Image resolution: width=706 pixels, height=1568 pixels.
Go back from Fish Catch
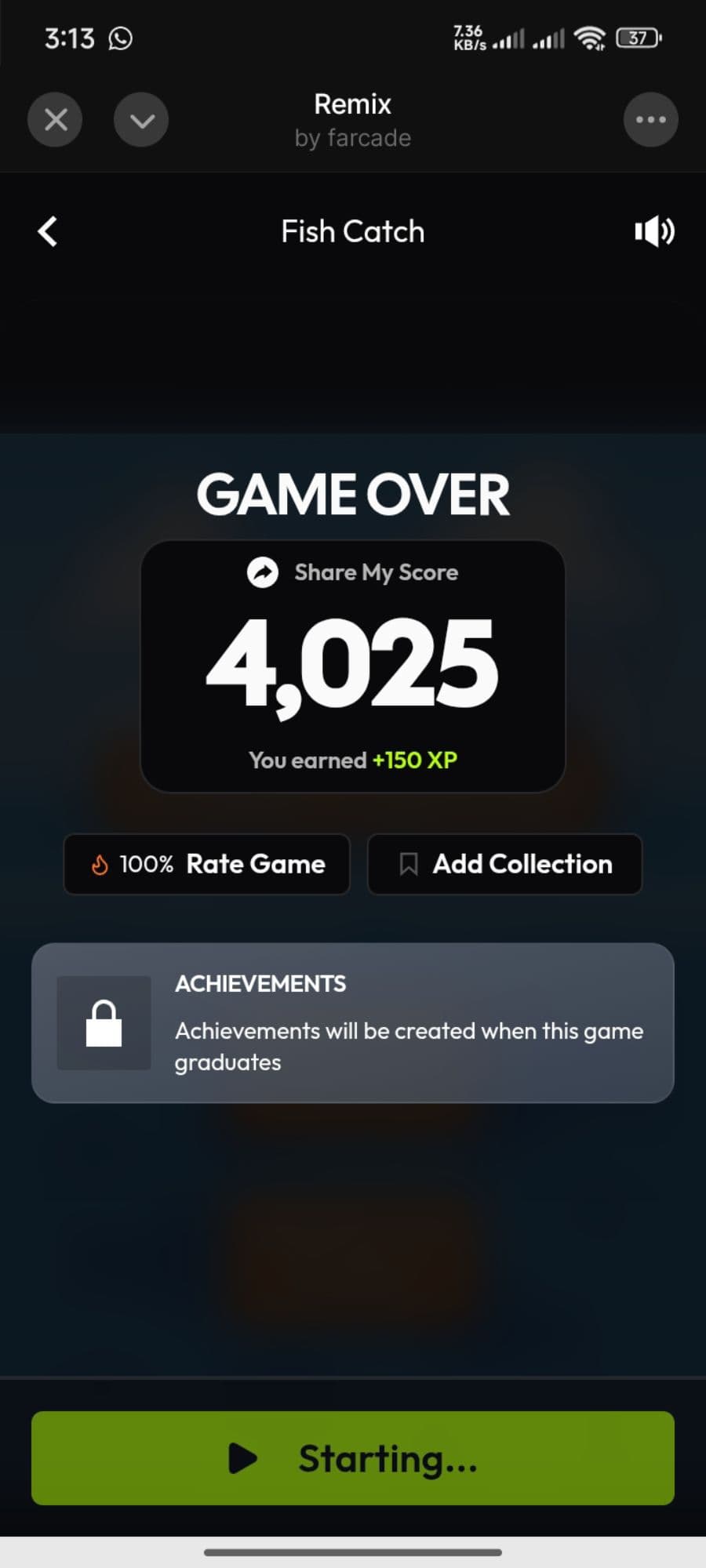pyautogui.click(x=48, y=231)
